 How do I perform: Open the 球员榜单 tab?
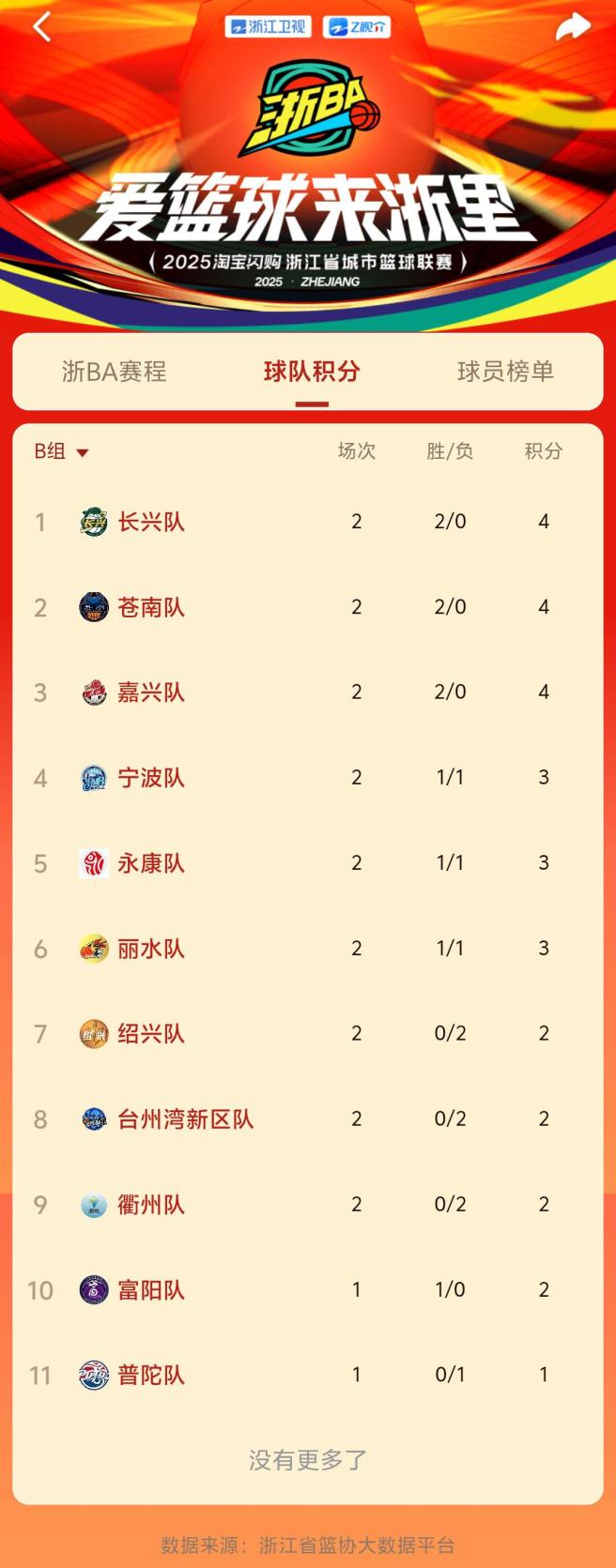tap(505, 372)
